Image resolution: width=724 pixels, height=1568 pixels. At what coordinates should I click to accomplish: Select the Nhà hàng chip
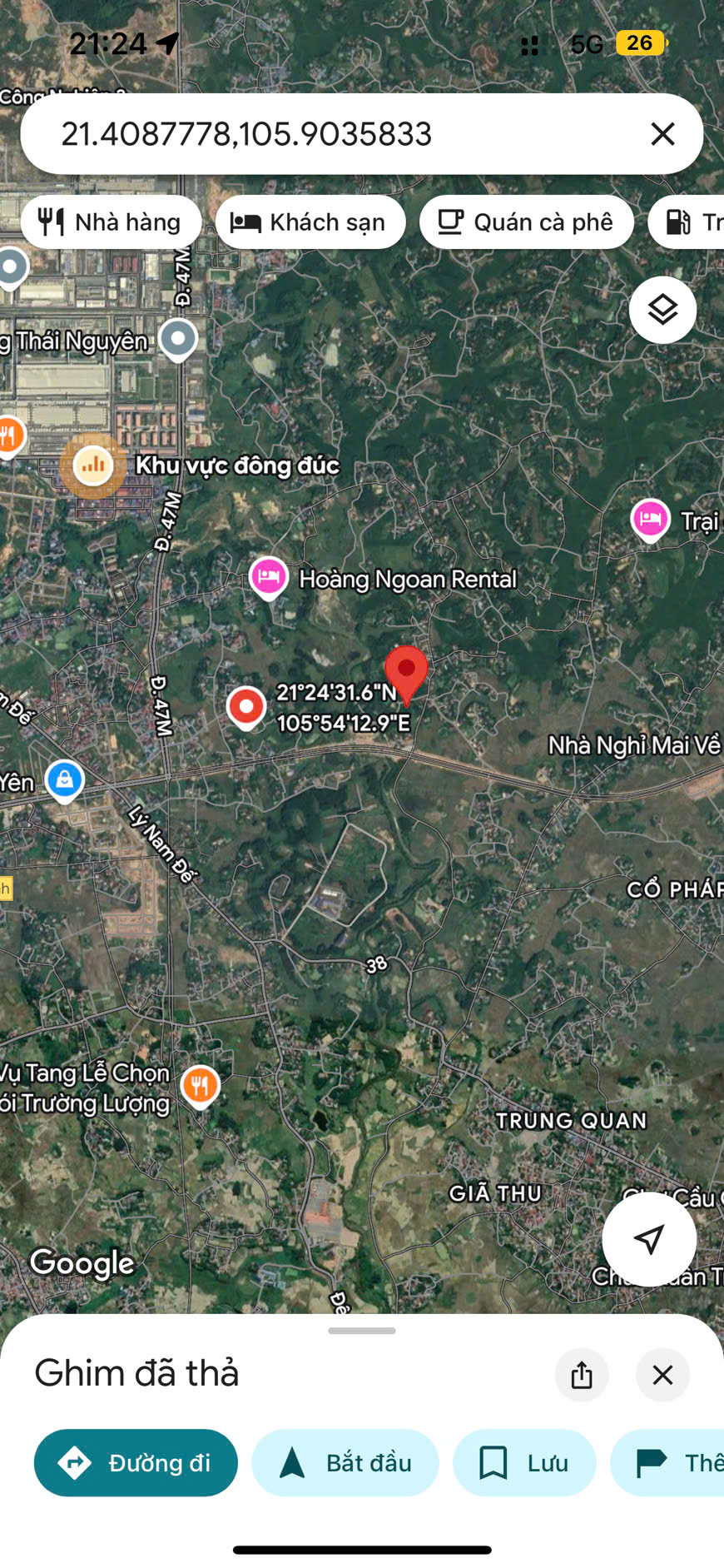(111, 222)
